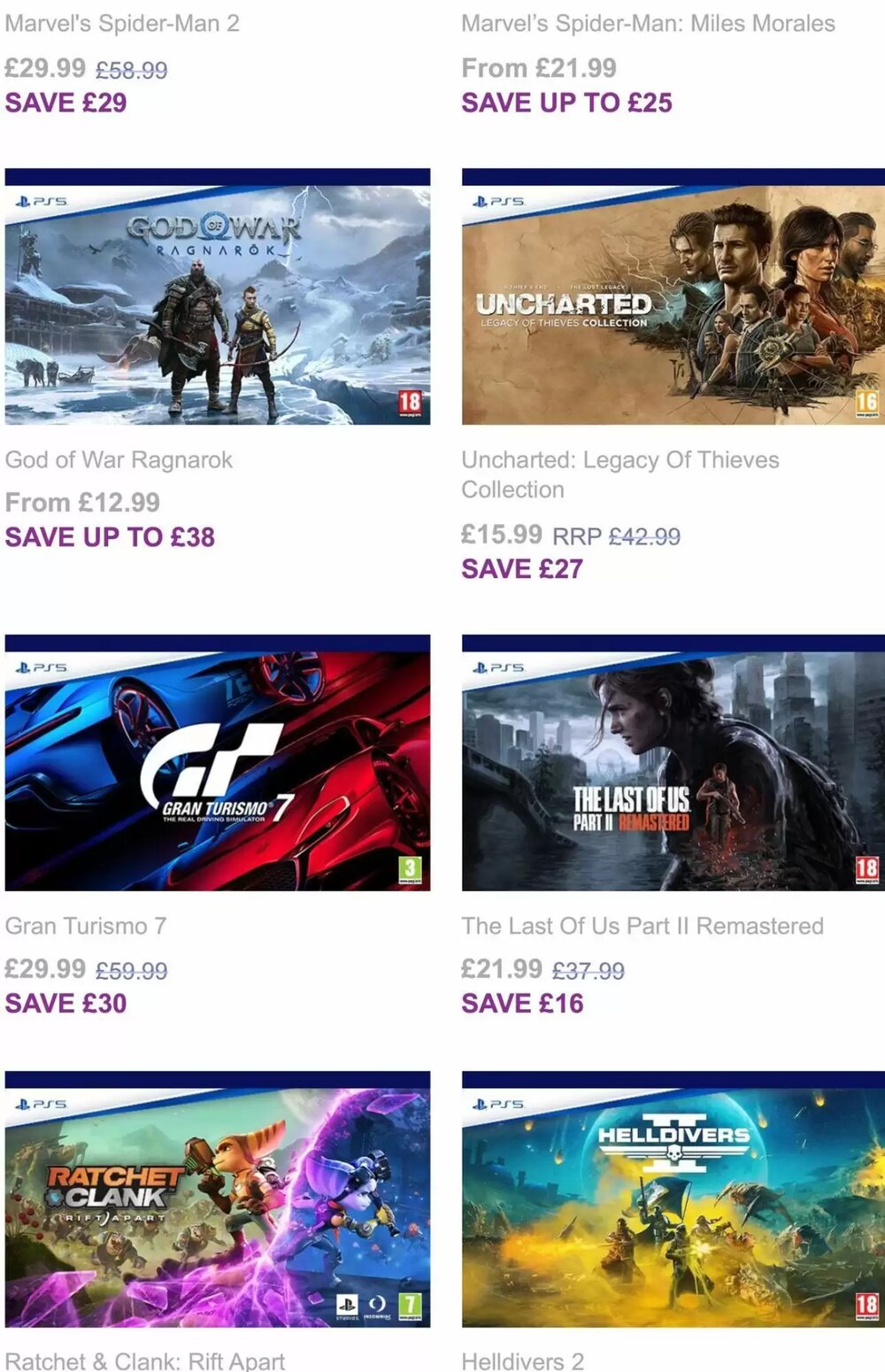Select The Last Of Us Part II Remastered
The image size is (885, 1372).
673,763
